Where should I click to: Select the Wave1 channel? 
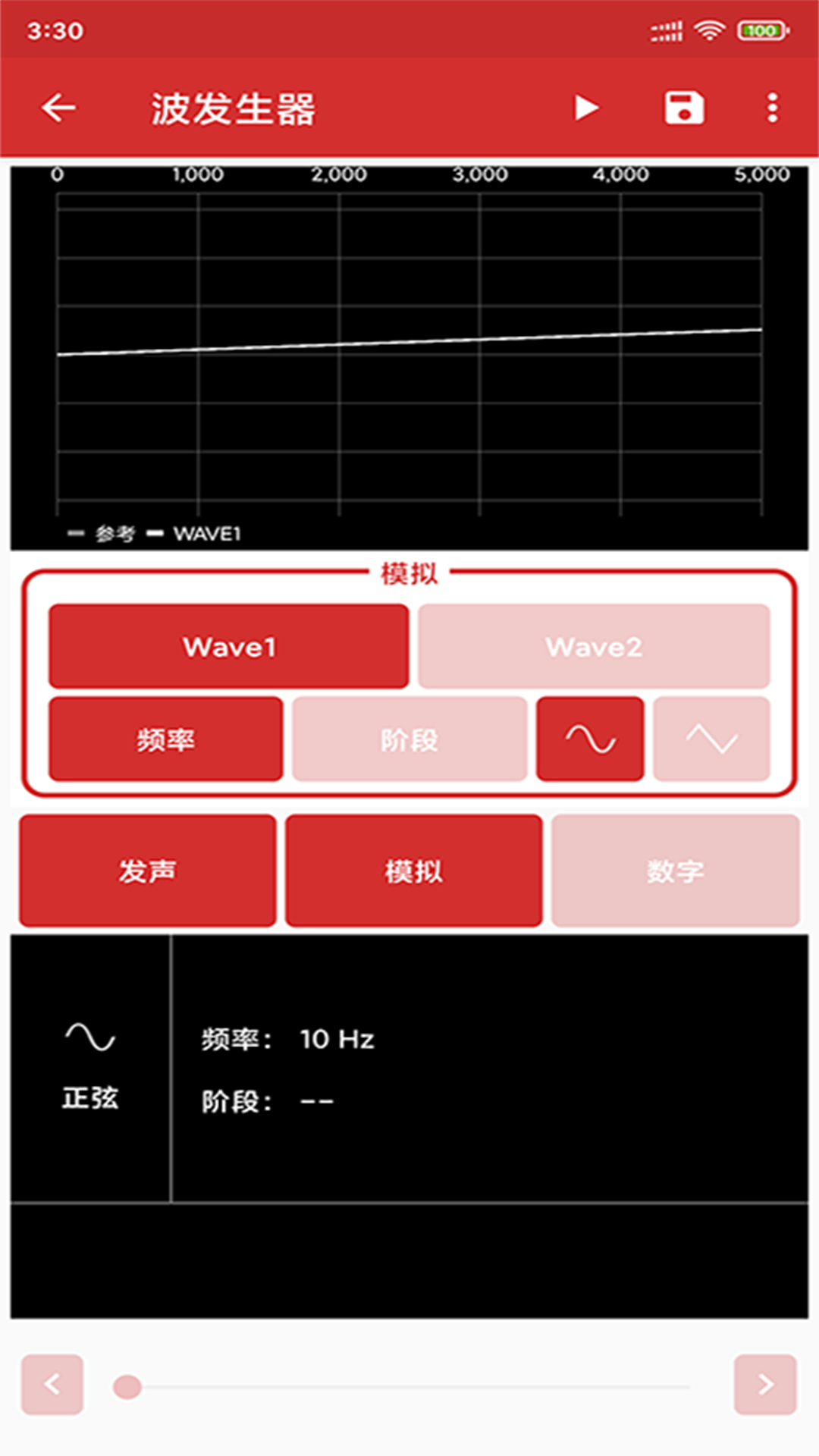(228, 647)
